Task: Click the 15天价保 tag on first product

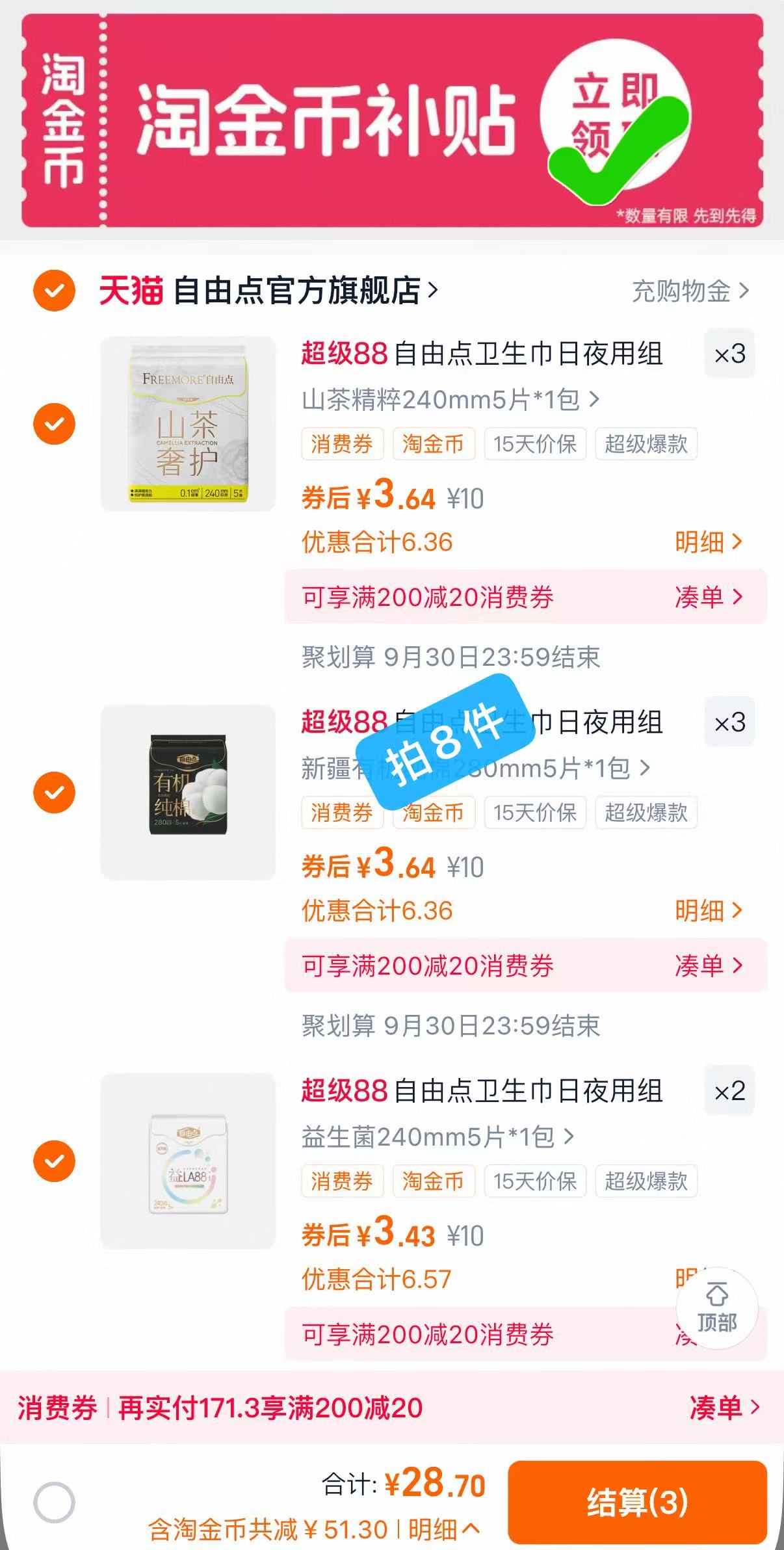Action: click(534, 444)
